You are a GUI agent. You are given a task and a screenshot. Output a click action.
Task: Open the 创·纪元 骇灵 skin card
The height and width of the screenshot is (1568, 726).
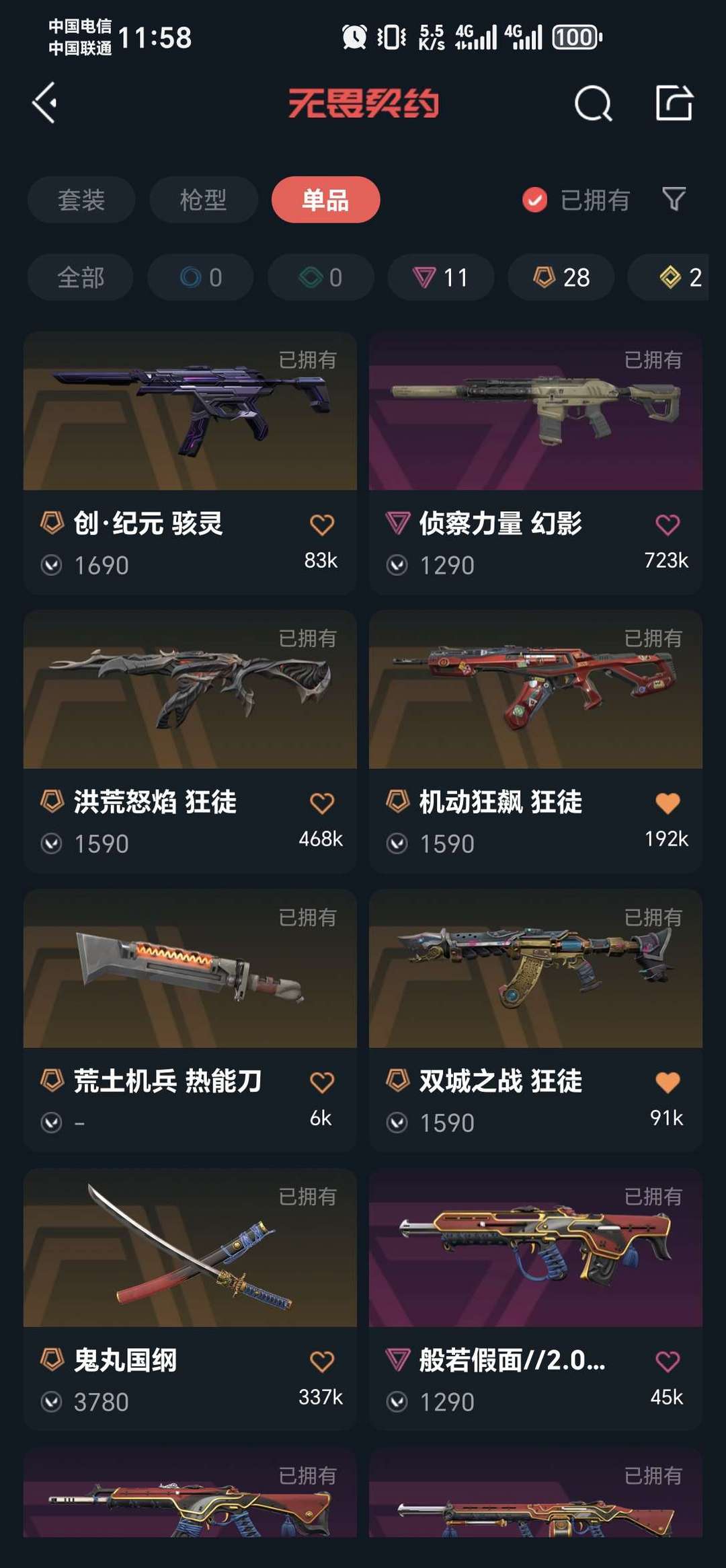click(x=190, y=463)
